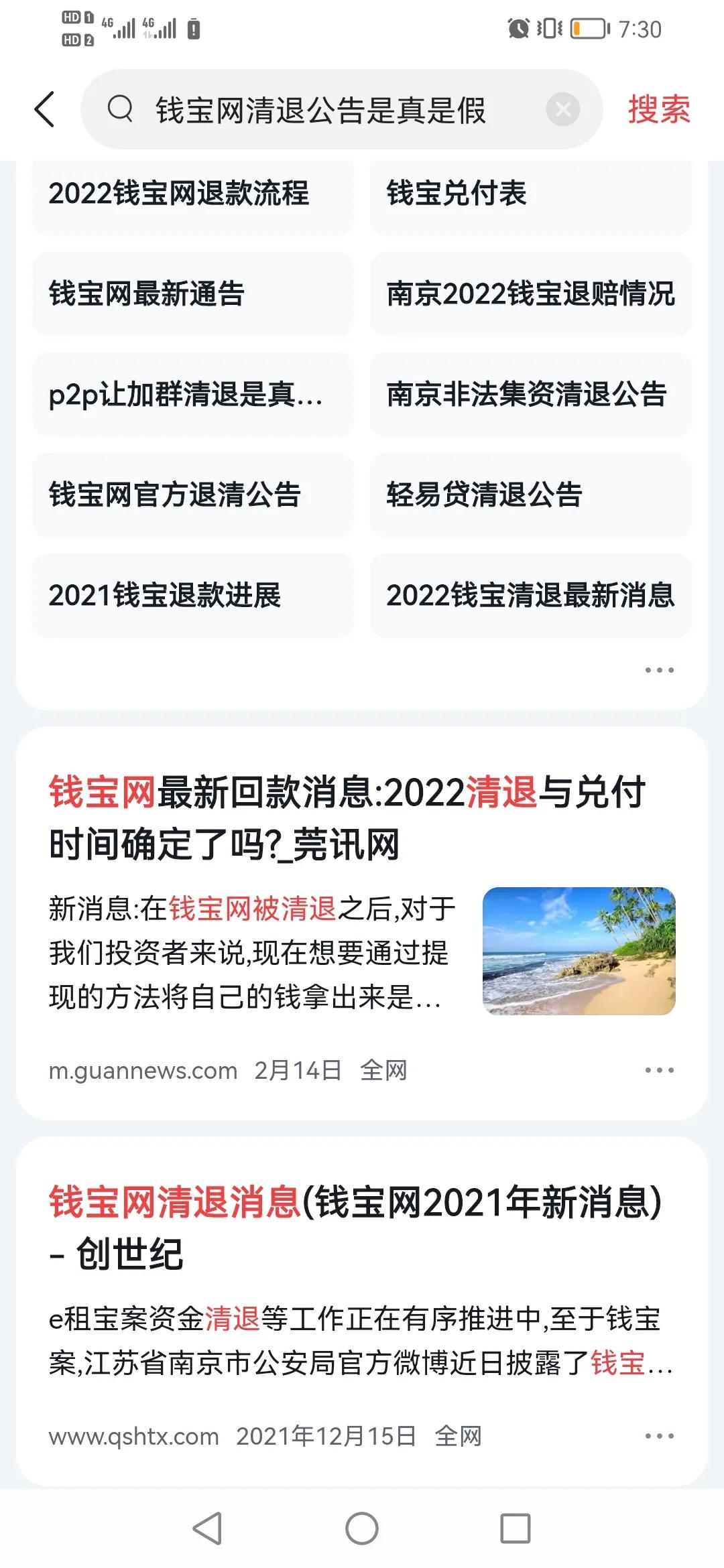724x1568 pixels.
Task: Tap the search input field
Action: pyautogui.click(x=322, y=109)
